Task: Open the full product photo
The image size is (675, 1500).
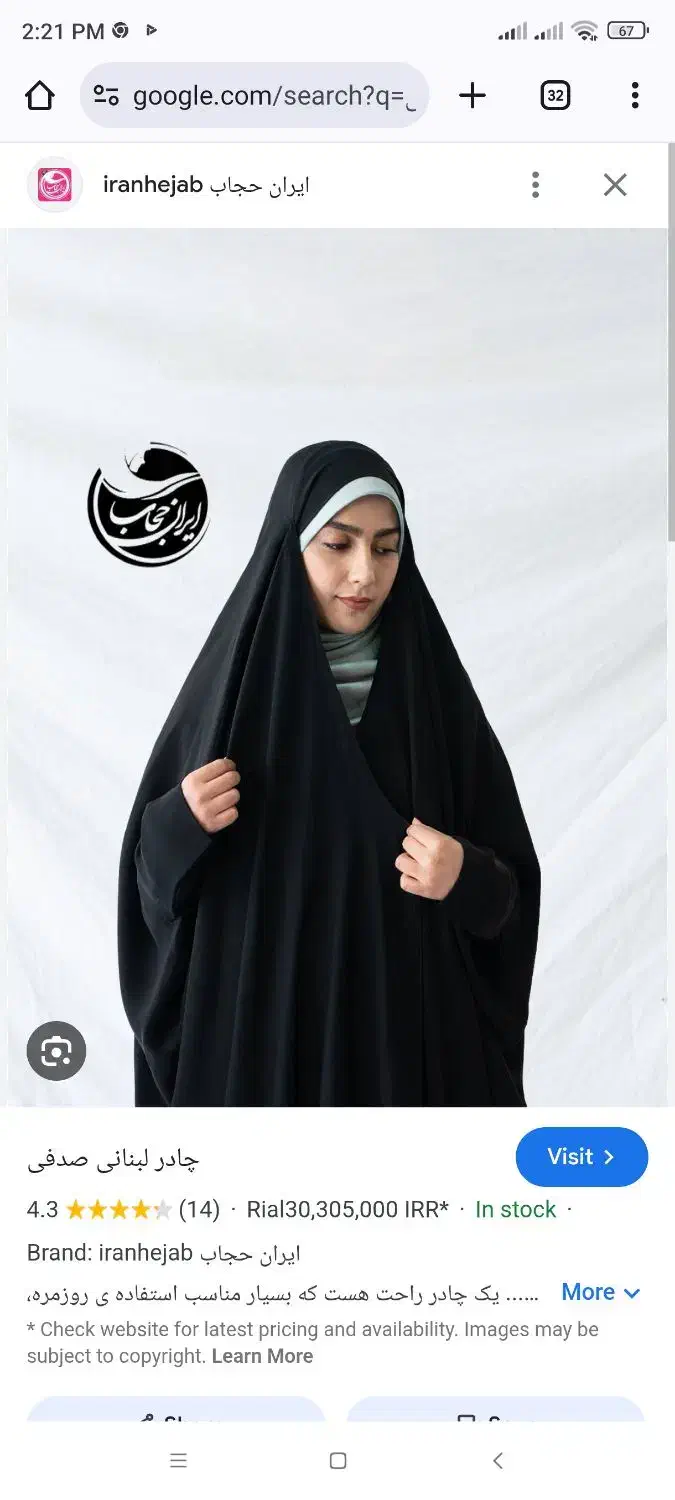Action: [336, 667]
